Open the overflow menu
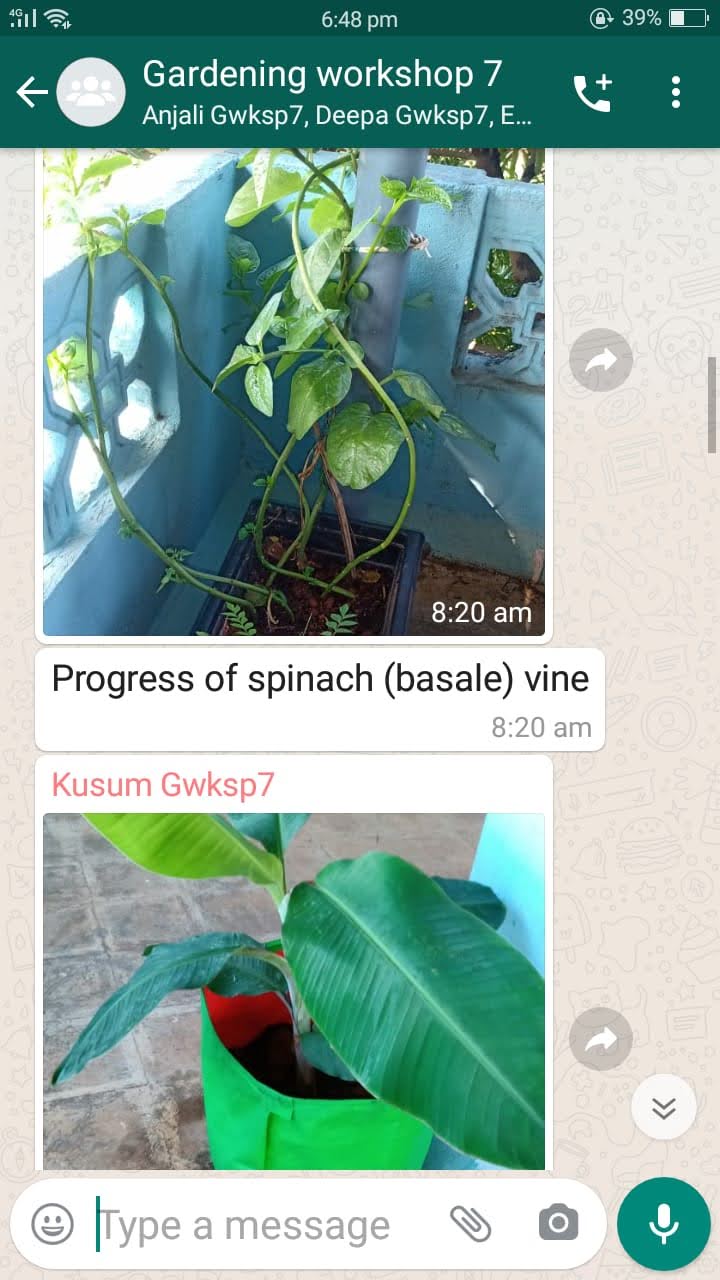Screen dimensions: 720x1280 pyautogui.click(x=676, y=93)
